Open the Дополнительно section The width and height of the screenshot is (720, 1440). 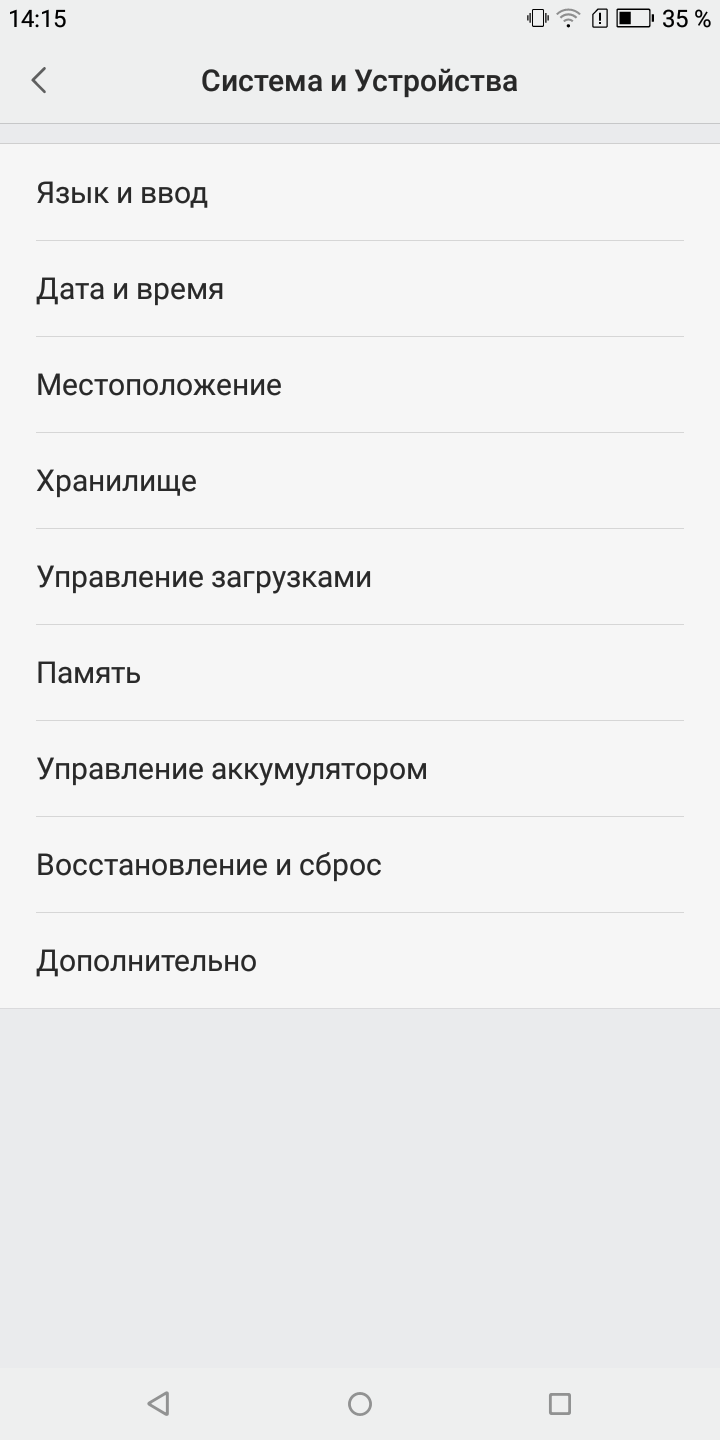click(360, 961)
